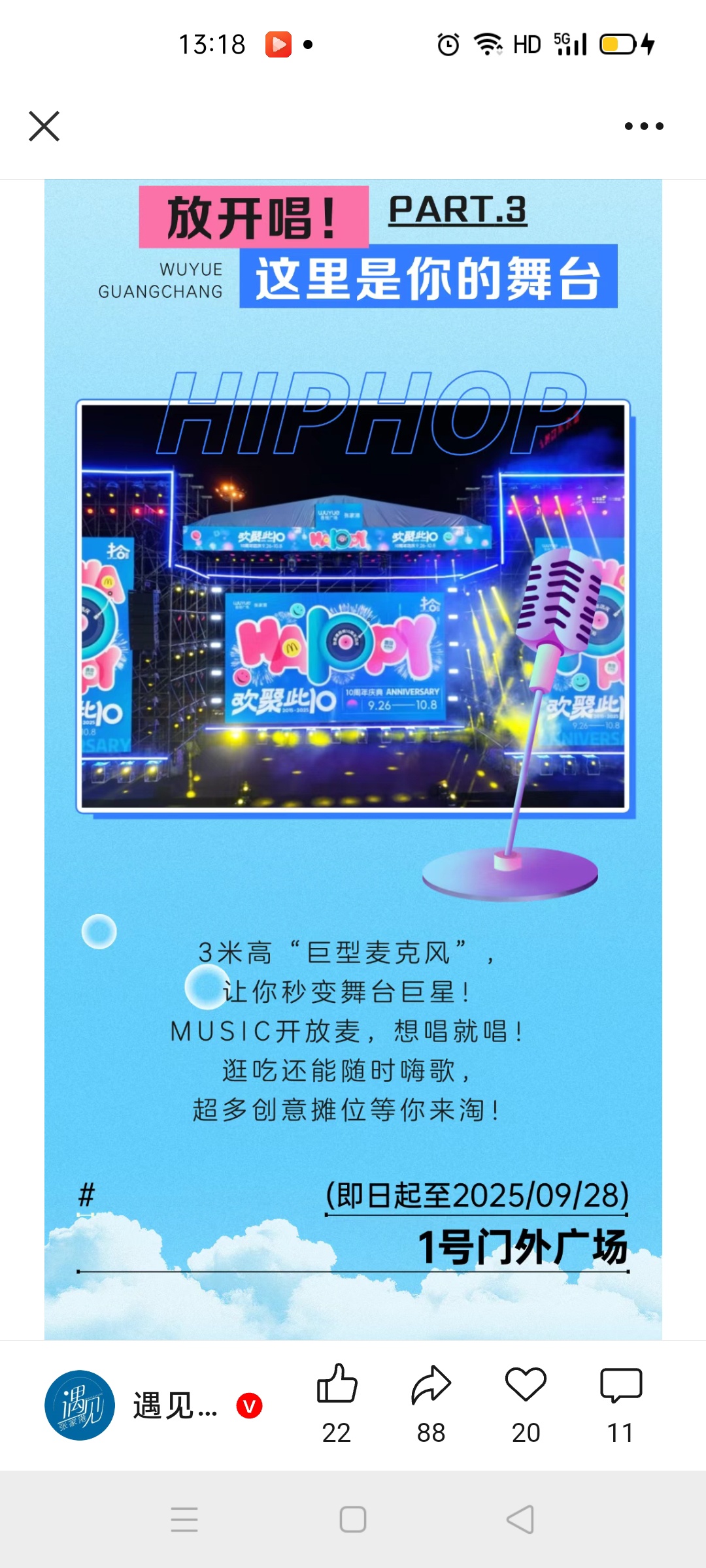The height and width of the screenshot is (1568, 706).
Task: Tap the heart icon to favorite
Action: coord(526,1385)
